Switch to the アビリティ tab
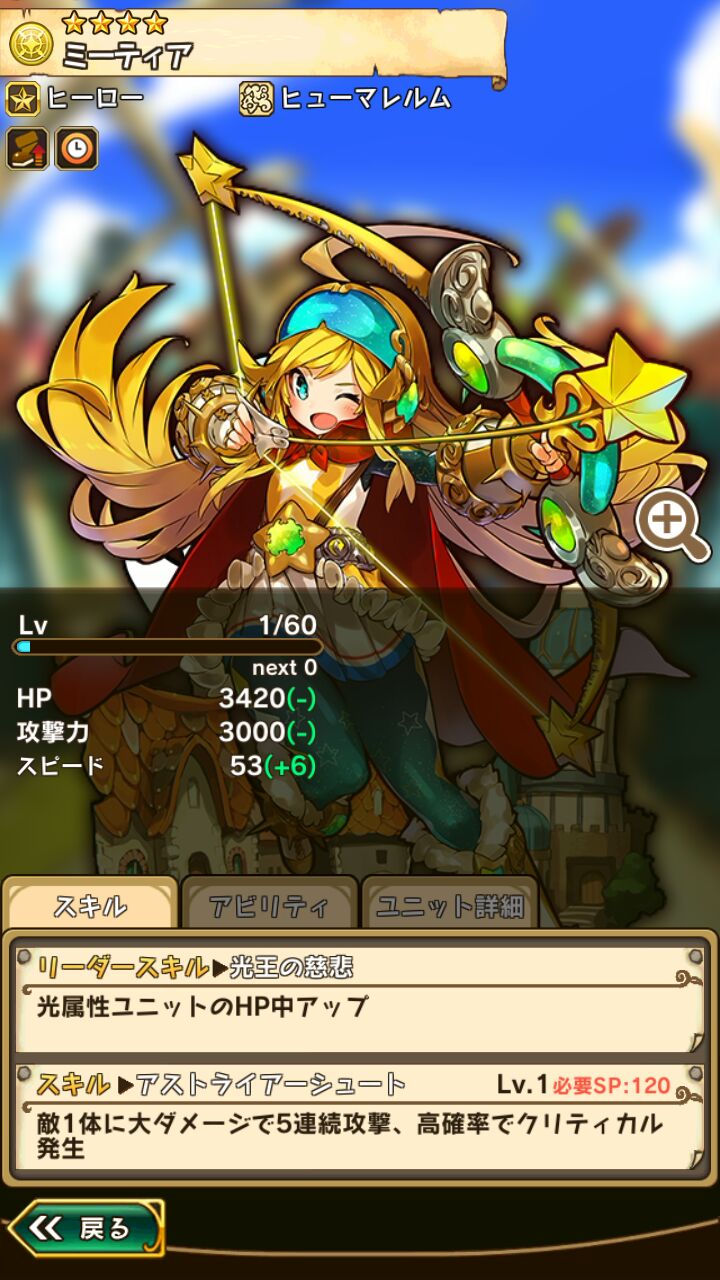 tap(269, 905)
